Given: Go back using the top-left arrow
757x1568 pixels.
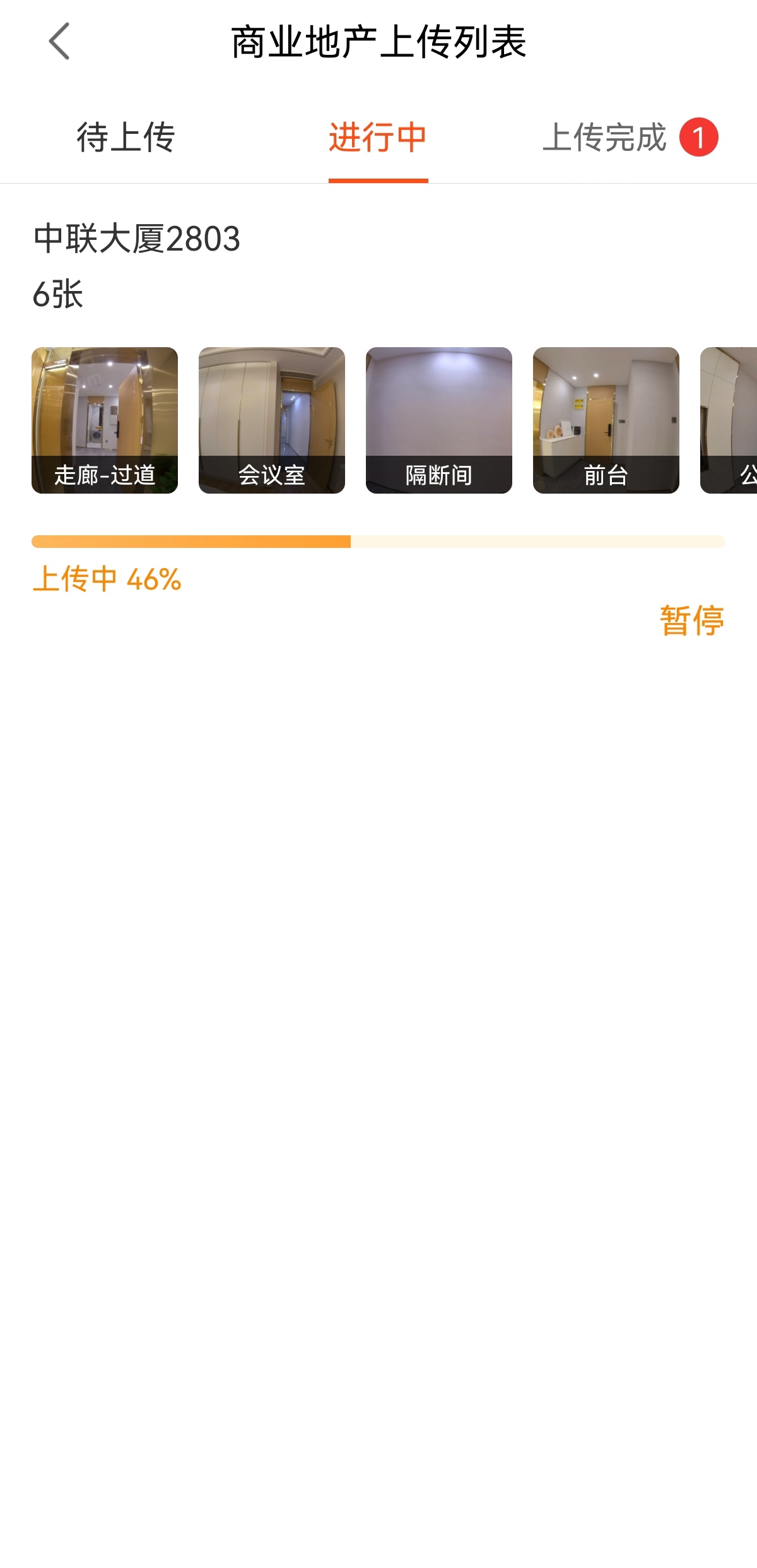Looking at the screenshot, I should click(59, 42).
